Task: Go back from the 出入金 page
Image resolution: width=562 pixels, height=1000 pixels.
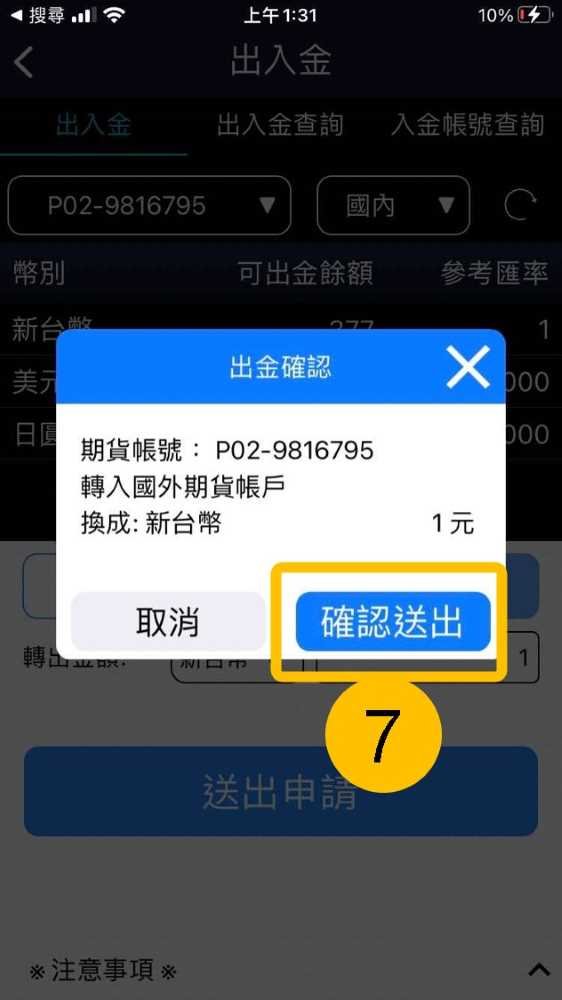Action: click(24, 62)
